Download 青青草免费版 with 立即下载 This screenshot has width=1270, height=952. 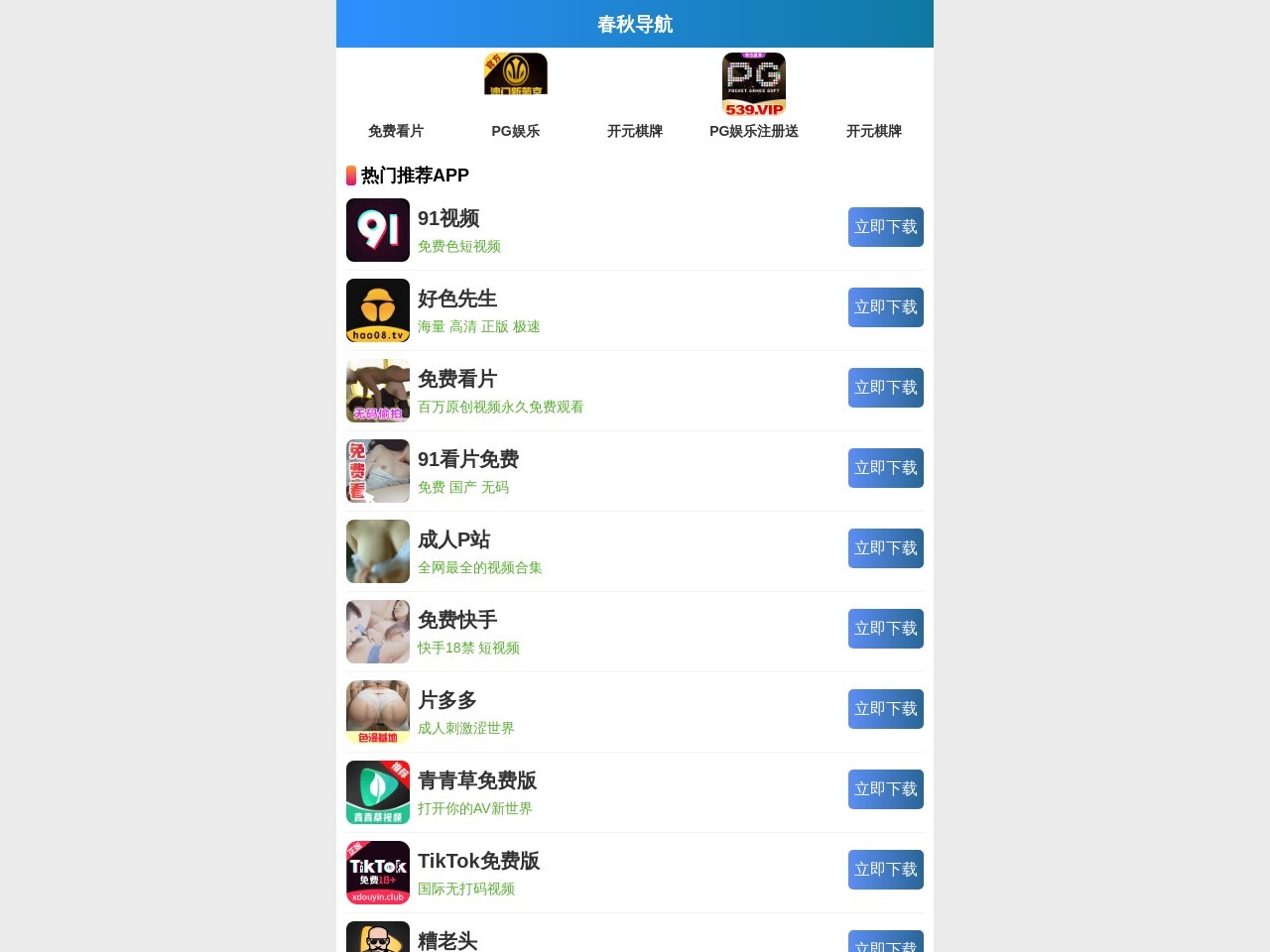pos(885,789)
